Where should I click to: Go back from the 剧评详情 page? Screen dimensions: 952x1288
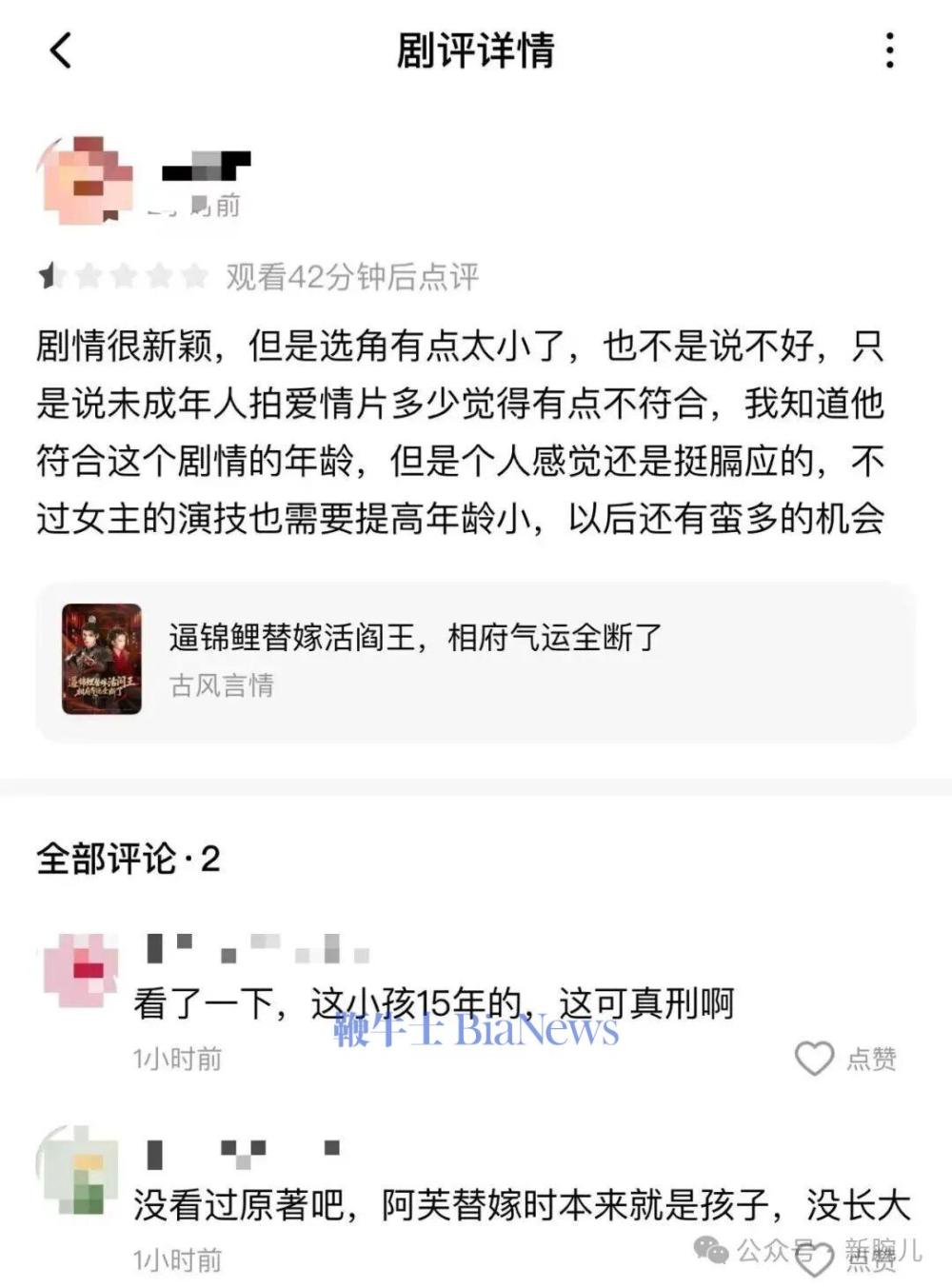coord(61,50)
